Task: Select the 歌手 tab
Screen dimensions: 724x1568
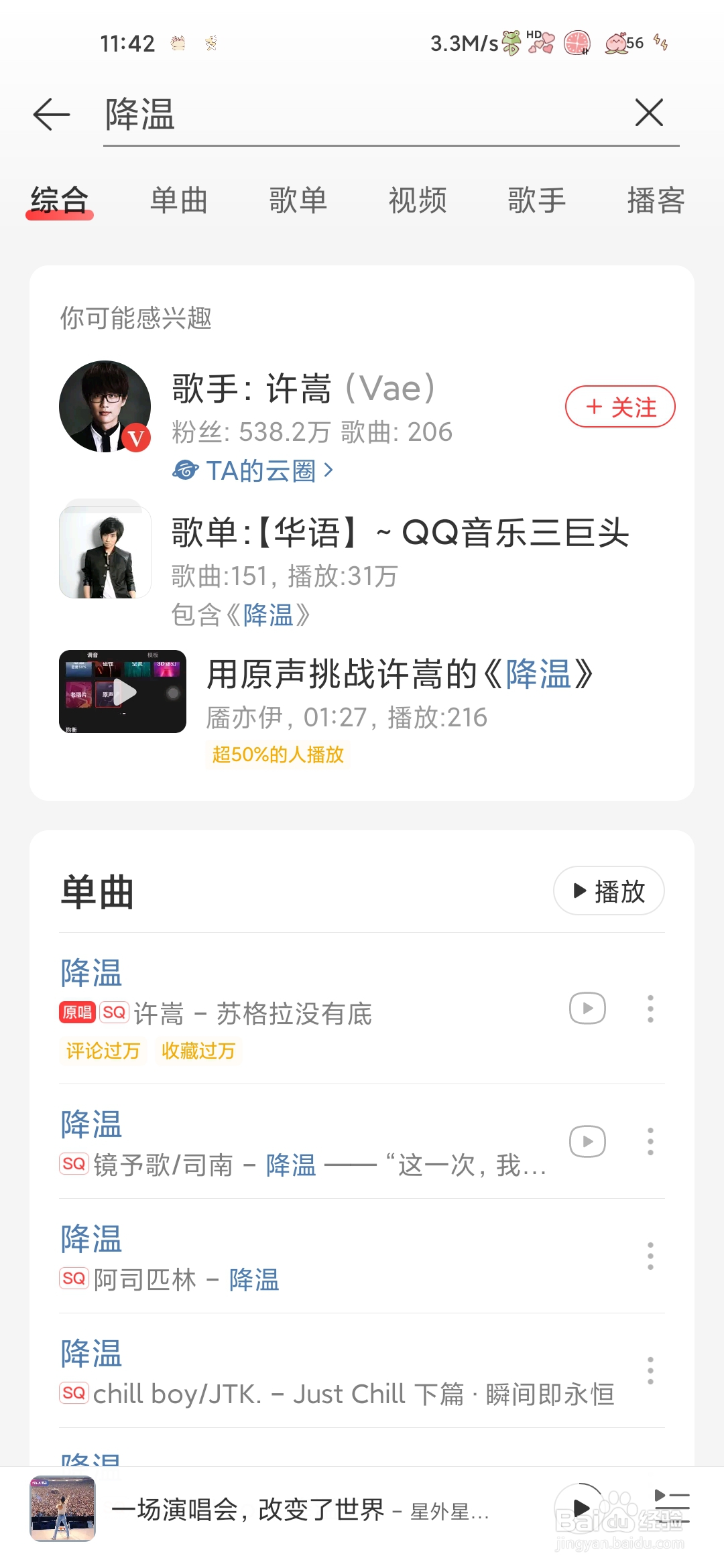Action: (537, 200)
